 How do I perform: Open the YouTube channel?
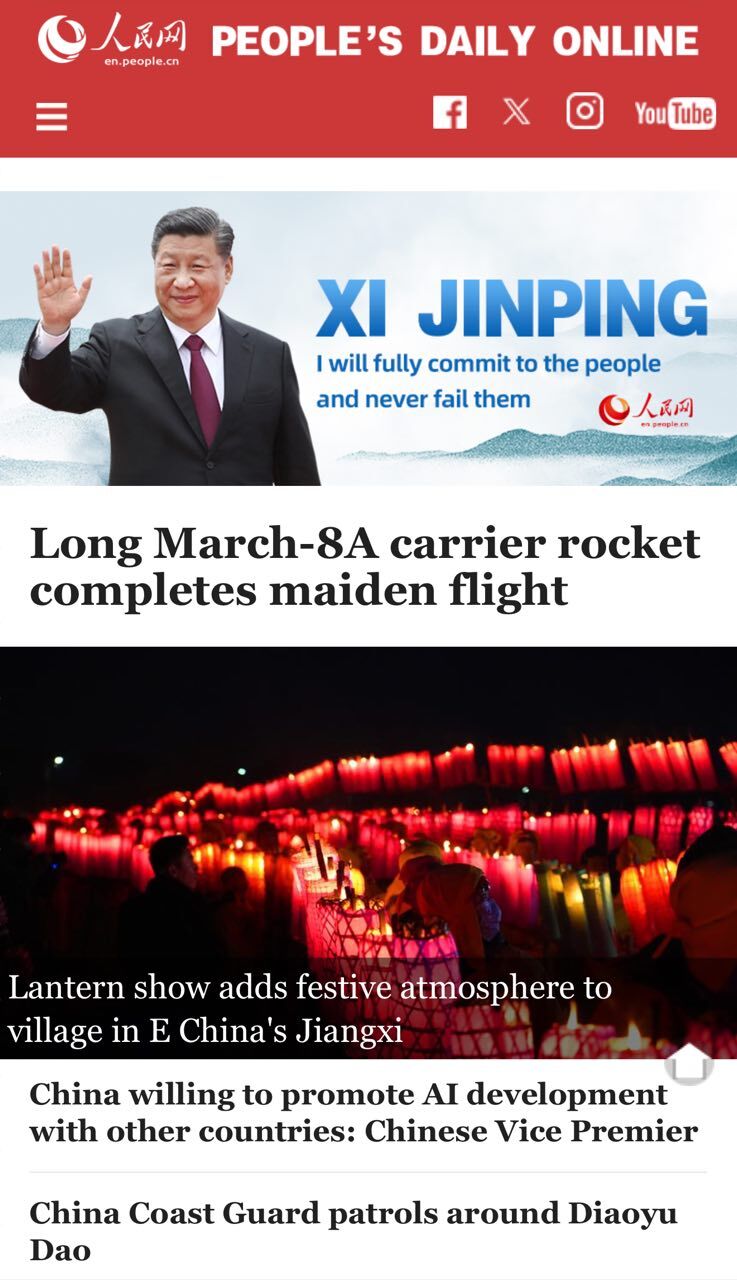pyautogui.click(x=674, y=113)
